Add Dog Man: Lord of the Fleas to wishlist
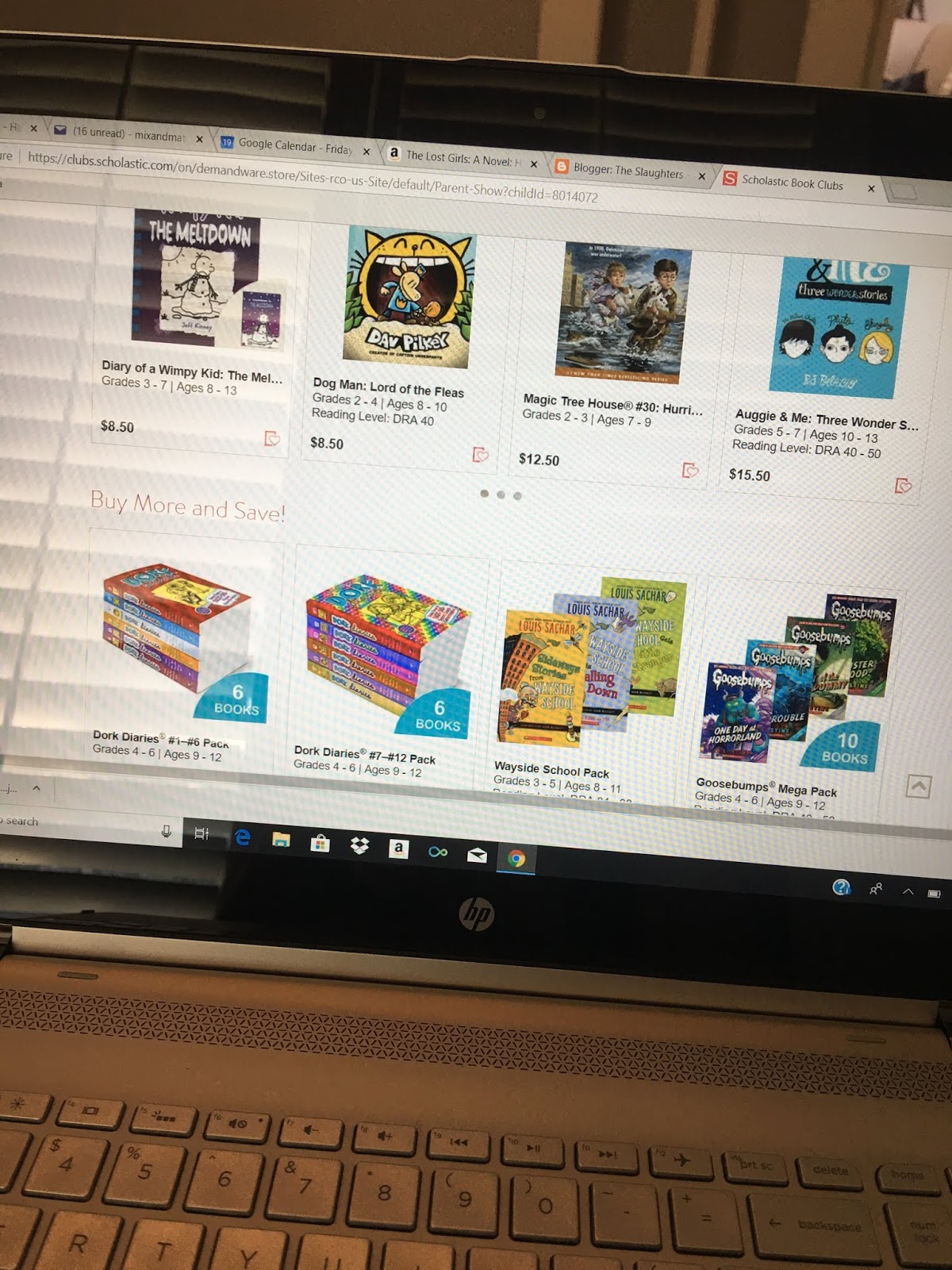This screenshot has width=952, height=1270. coord(480,455)
